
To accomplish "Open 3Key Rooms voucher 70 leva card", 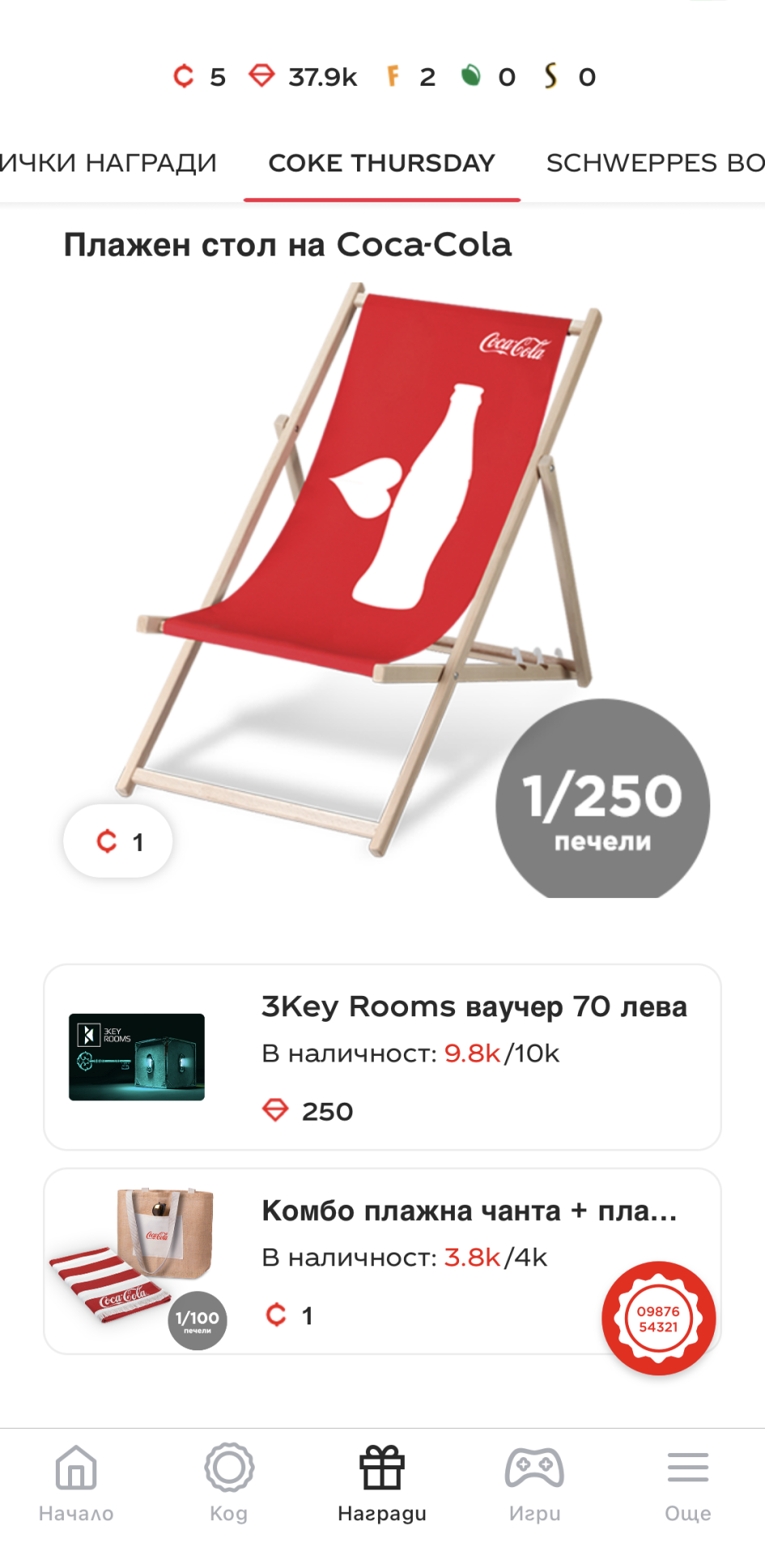I will (x=382, y=1057).
